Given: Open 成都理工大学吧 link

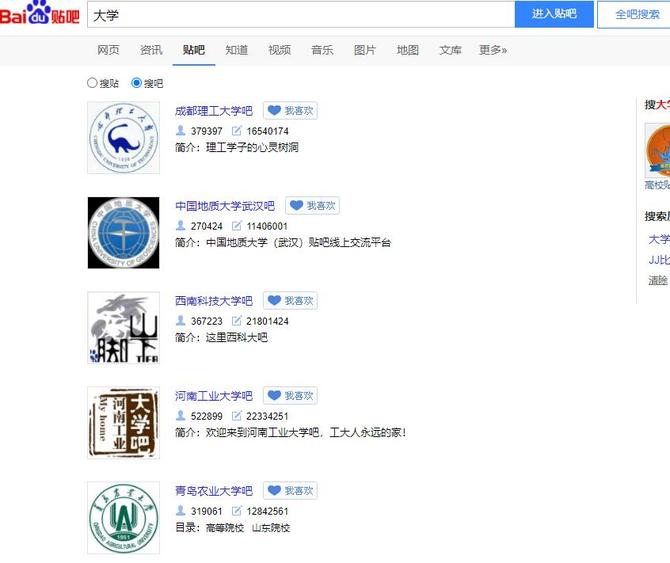Looking at the screenshot, I should pos(214,111).
